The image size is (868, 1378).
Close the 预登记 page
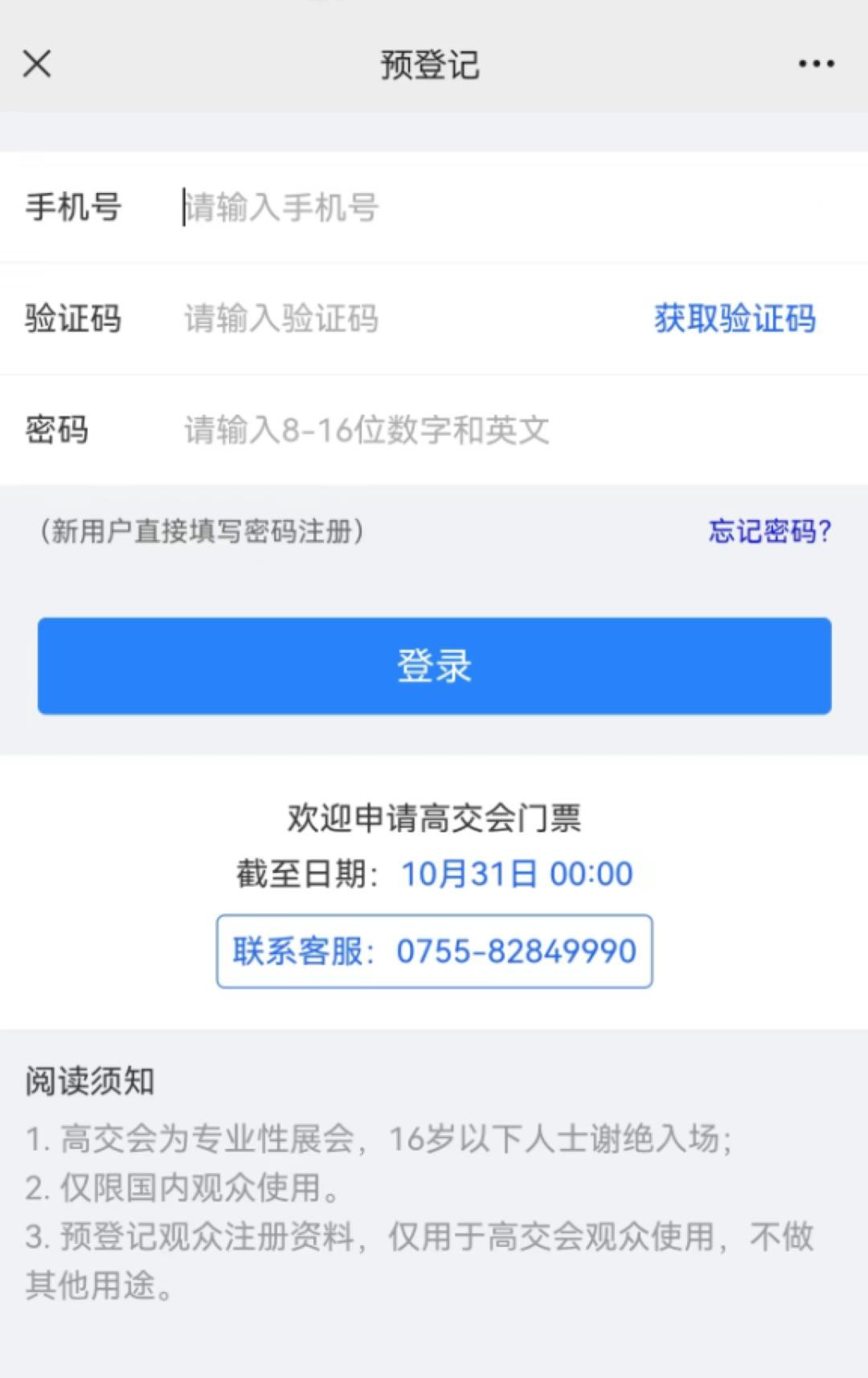37,64
